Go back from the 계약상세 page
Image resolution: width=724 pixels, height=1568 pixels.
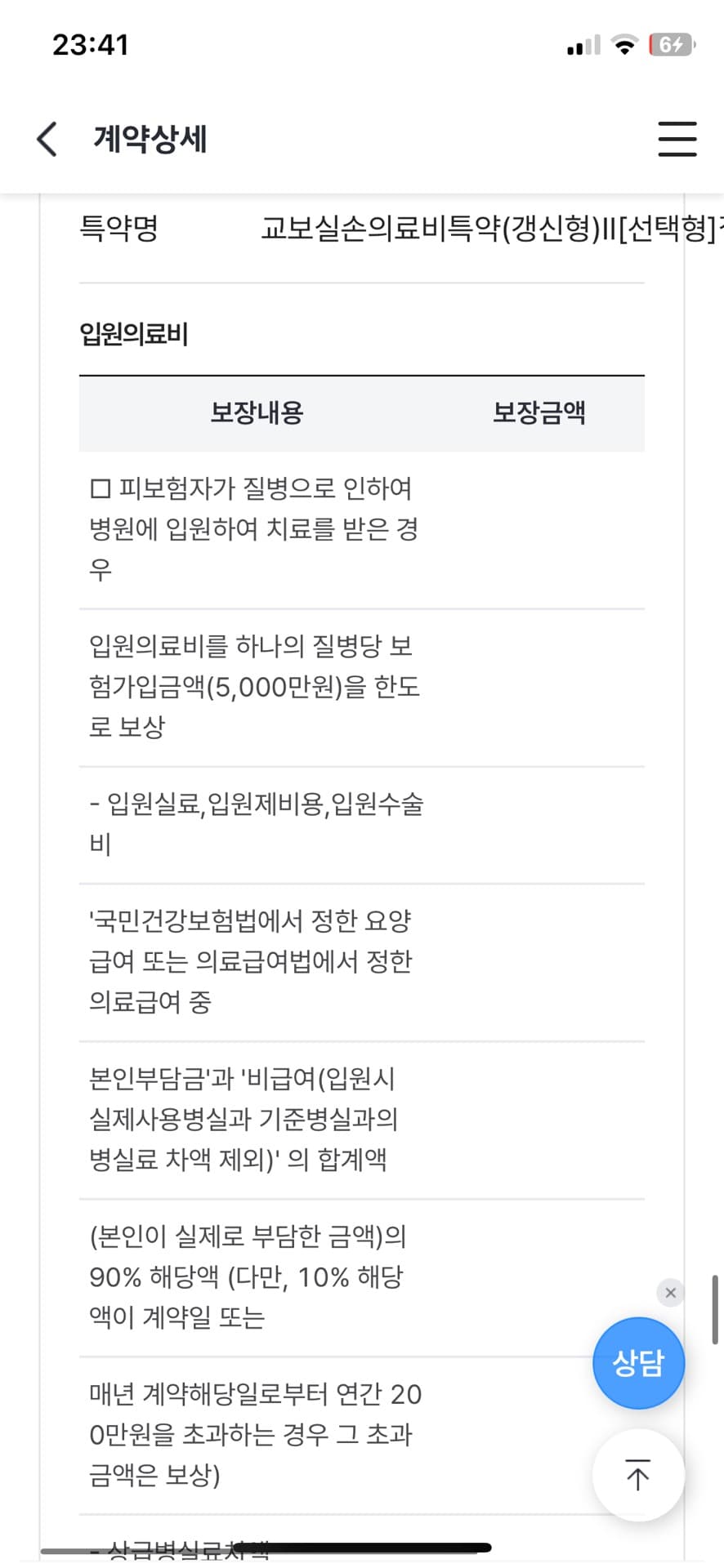point(47,139)
